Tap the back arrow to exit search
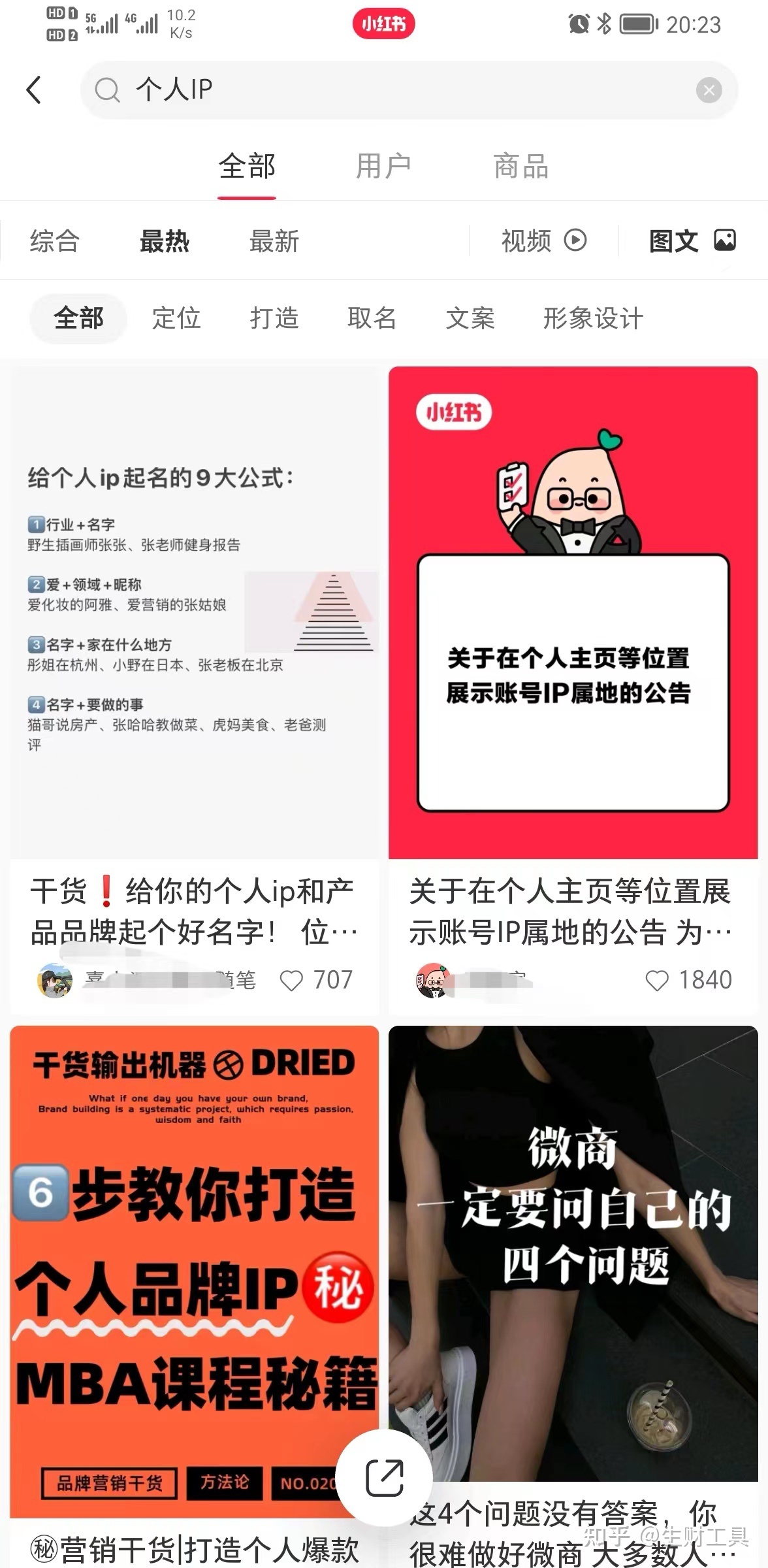 (x=36, y=90)
